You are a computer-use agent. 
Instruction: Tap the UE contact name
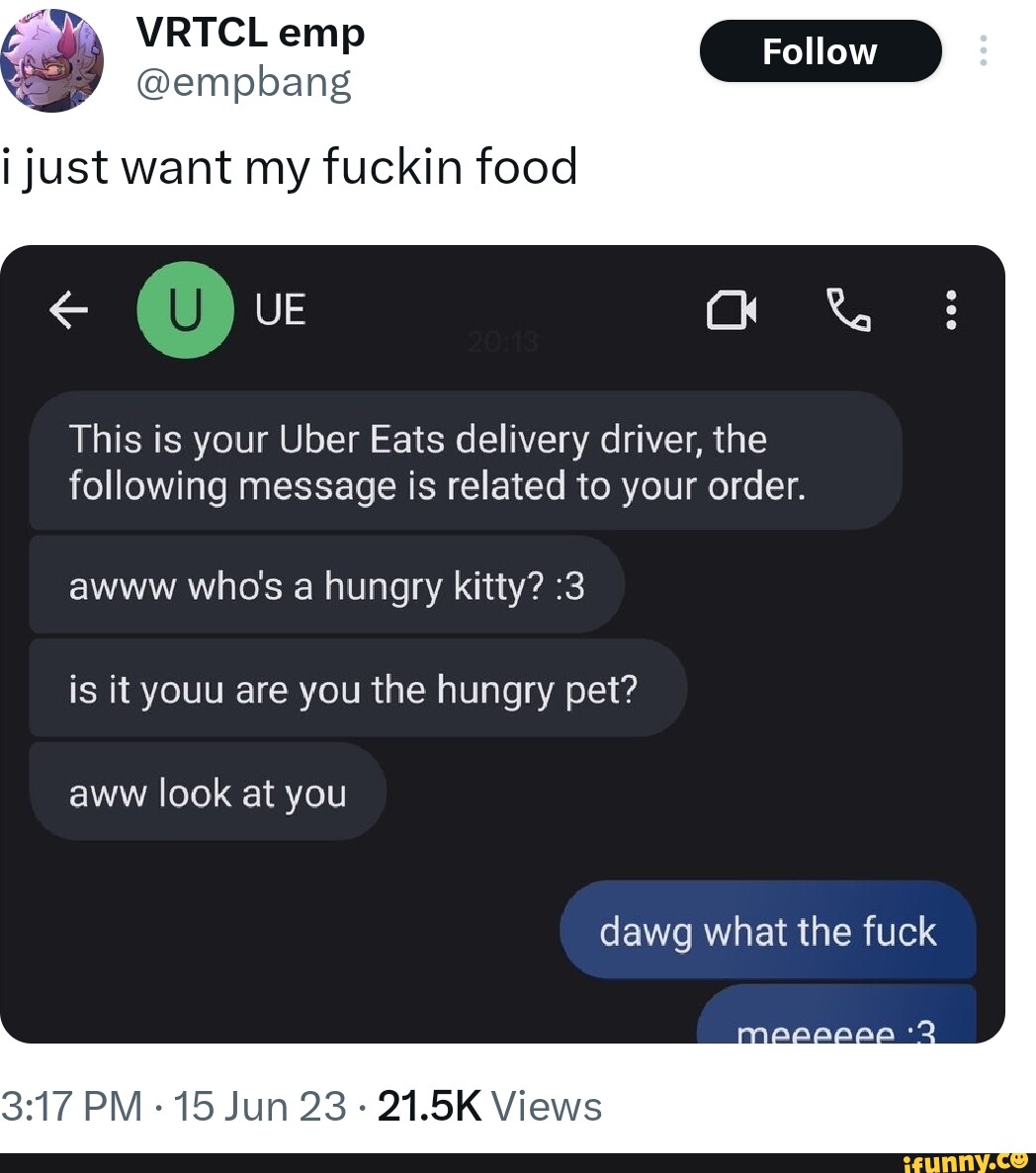pyautogui.click(x=279, y=310)
